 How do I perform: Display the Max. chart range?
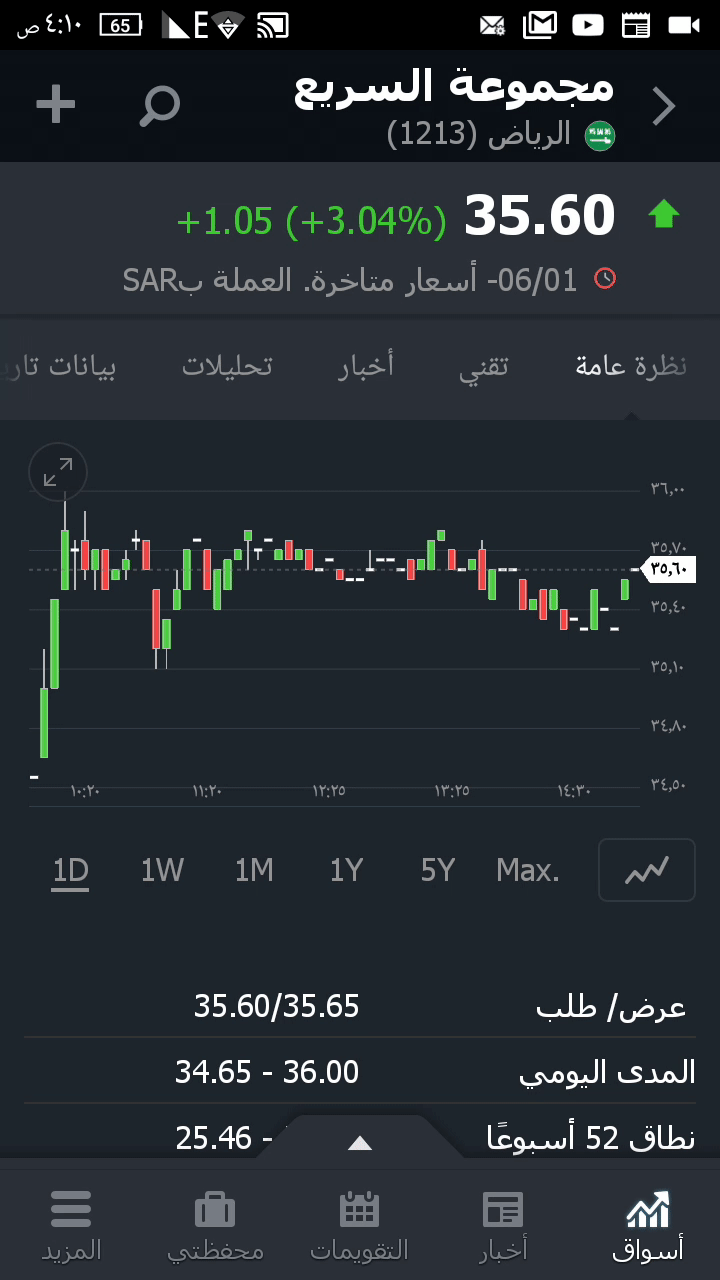[x=528, y=871]
